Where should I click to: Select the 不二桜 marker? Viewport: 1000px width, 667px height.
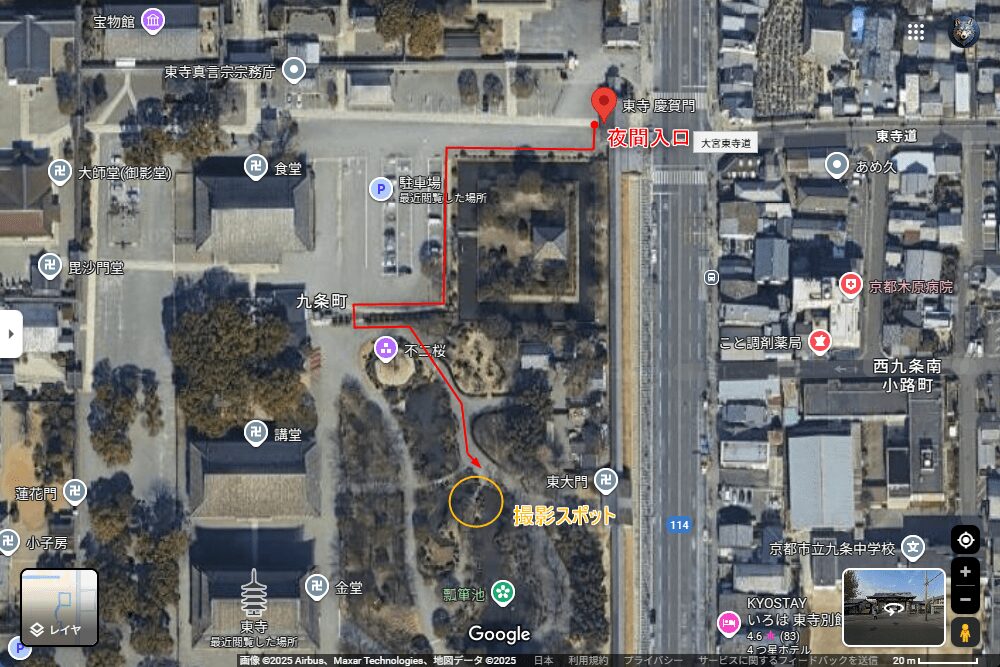pyautogui.click(x=385, y=349)
